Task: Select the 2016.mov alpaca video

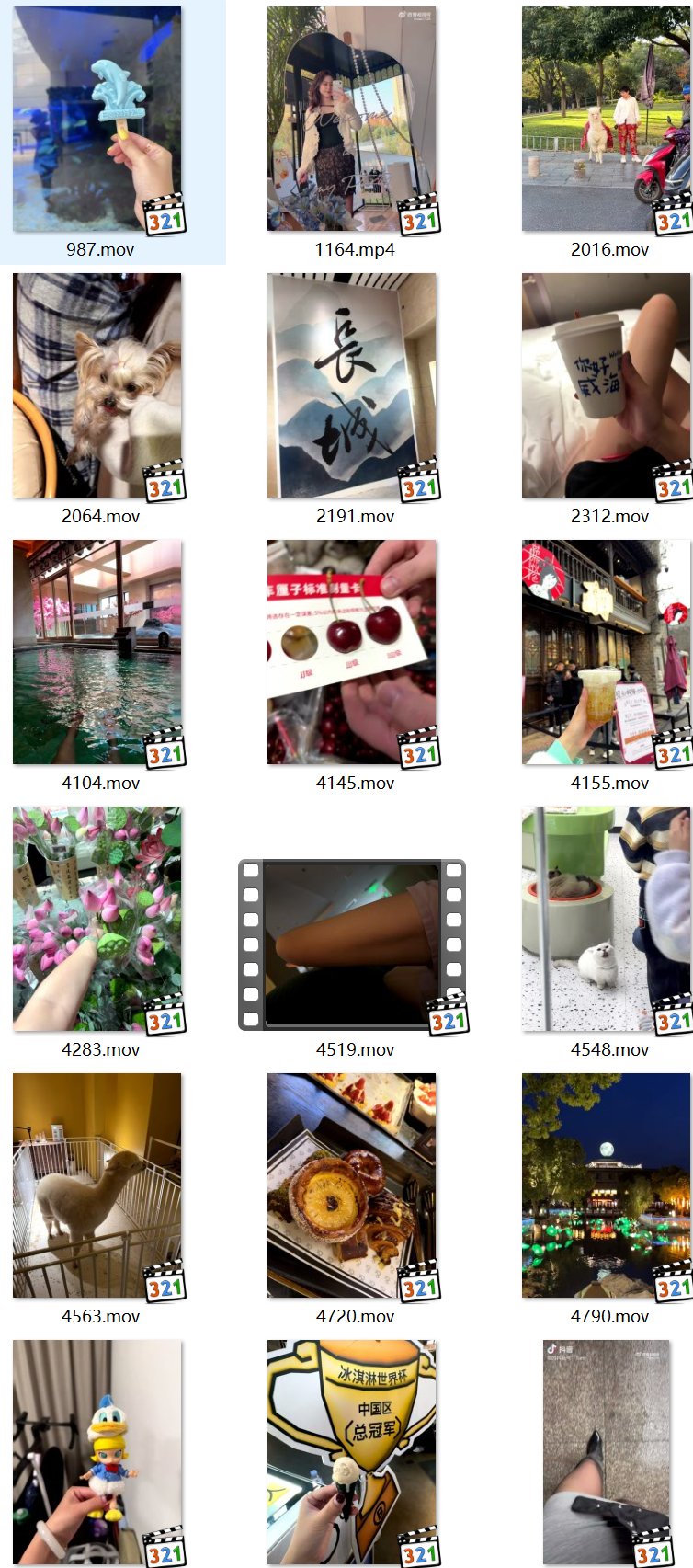Action: pos(606,120)
